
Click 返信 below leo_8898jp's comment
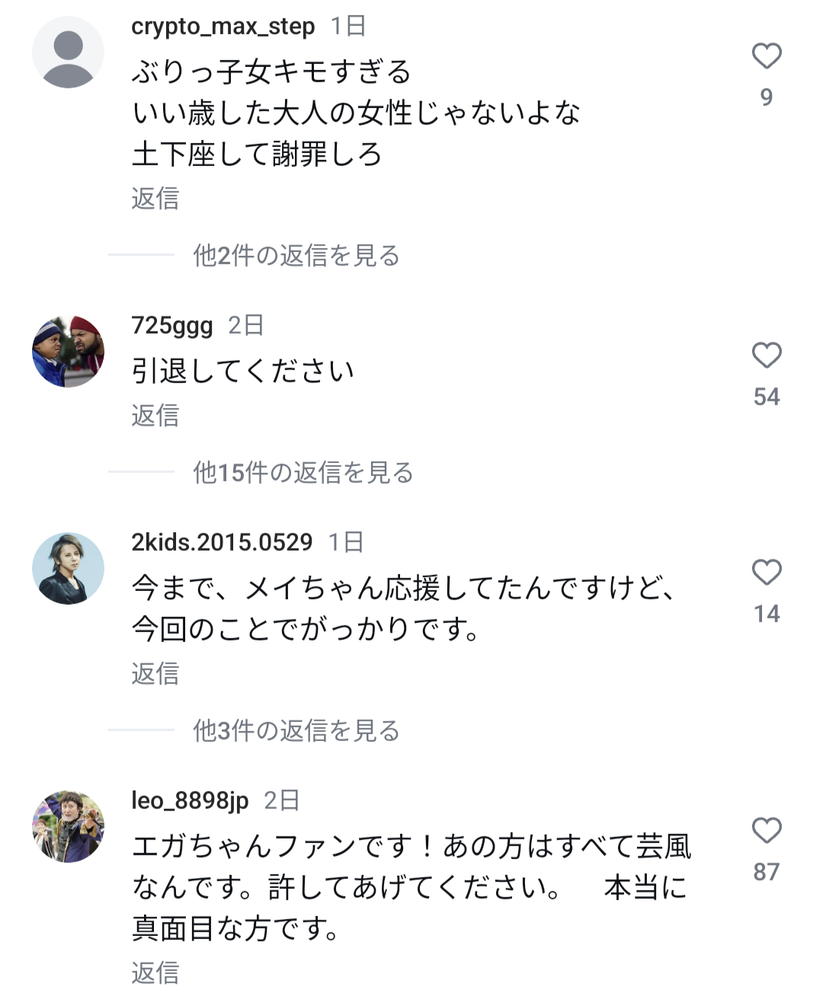155,969
